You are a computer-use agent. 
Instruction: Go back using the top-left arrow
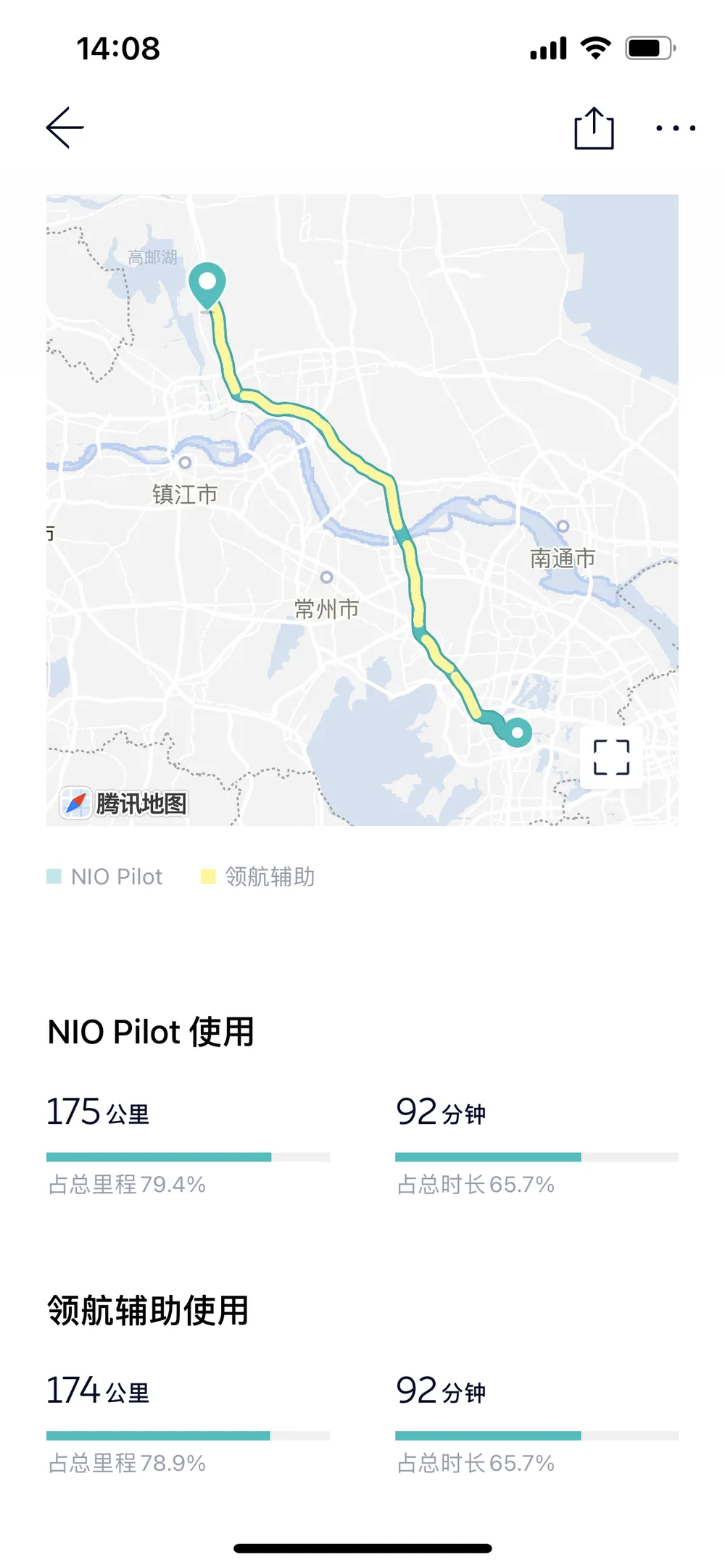click(65, 128)
